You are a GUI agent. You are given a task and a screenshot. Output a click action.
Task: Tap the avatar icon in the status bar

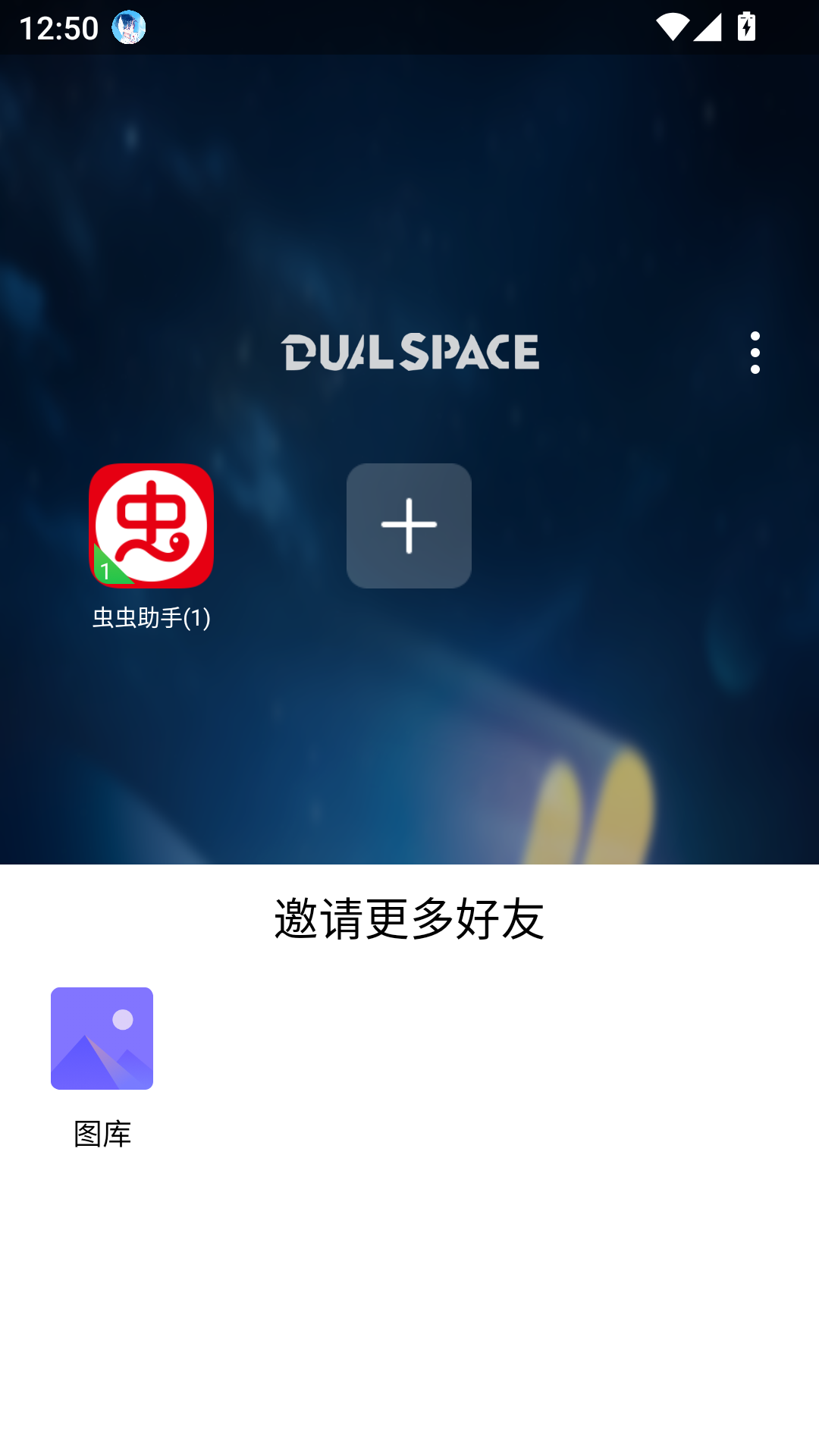click(129, 27)
